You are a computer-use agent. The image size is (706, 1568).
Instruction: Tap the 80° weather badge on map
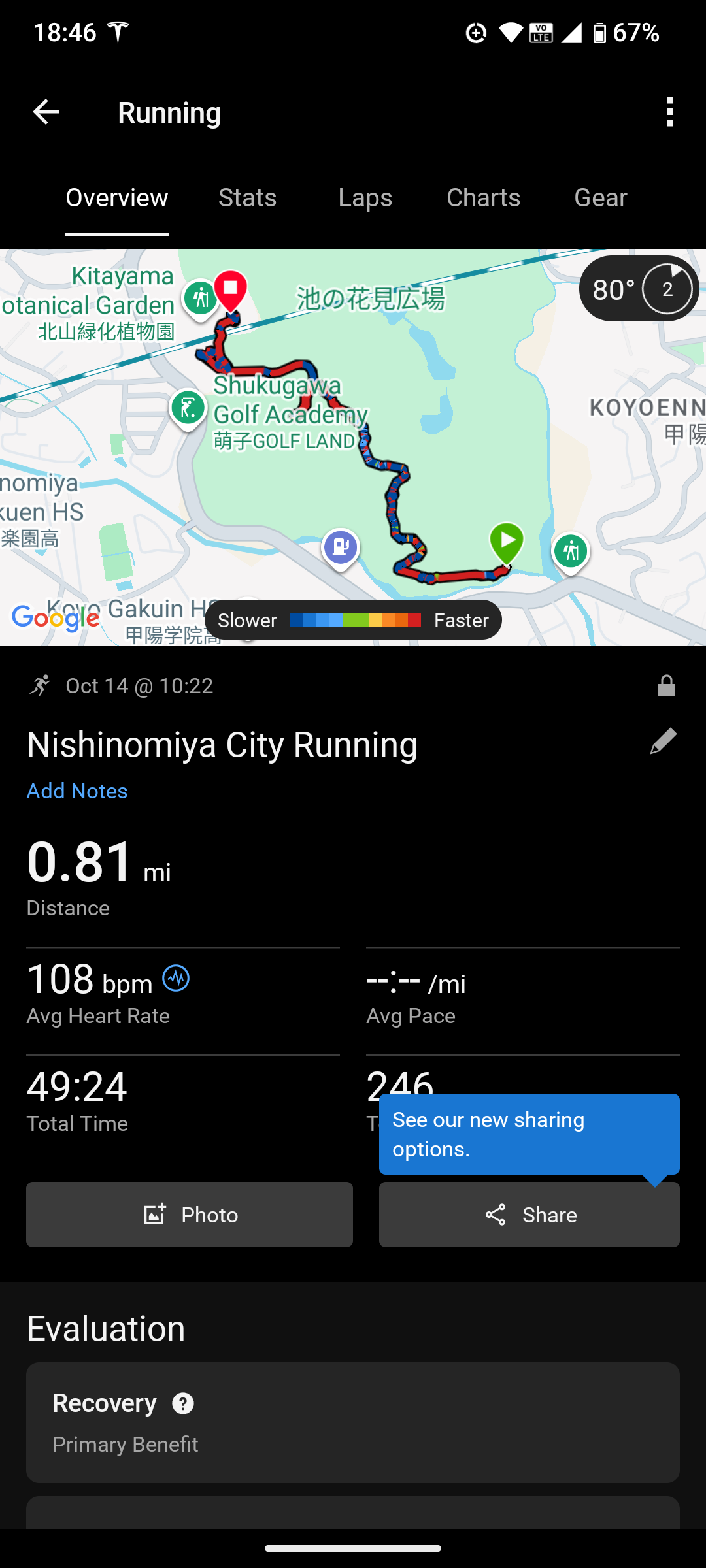click(x=639, y=289)
